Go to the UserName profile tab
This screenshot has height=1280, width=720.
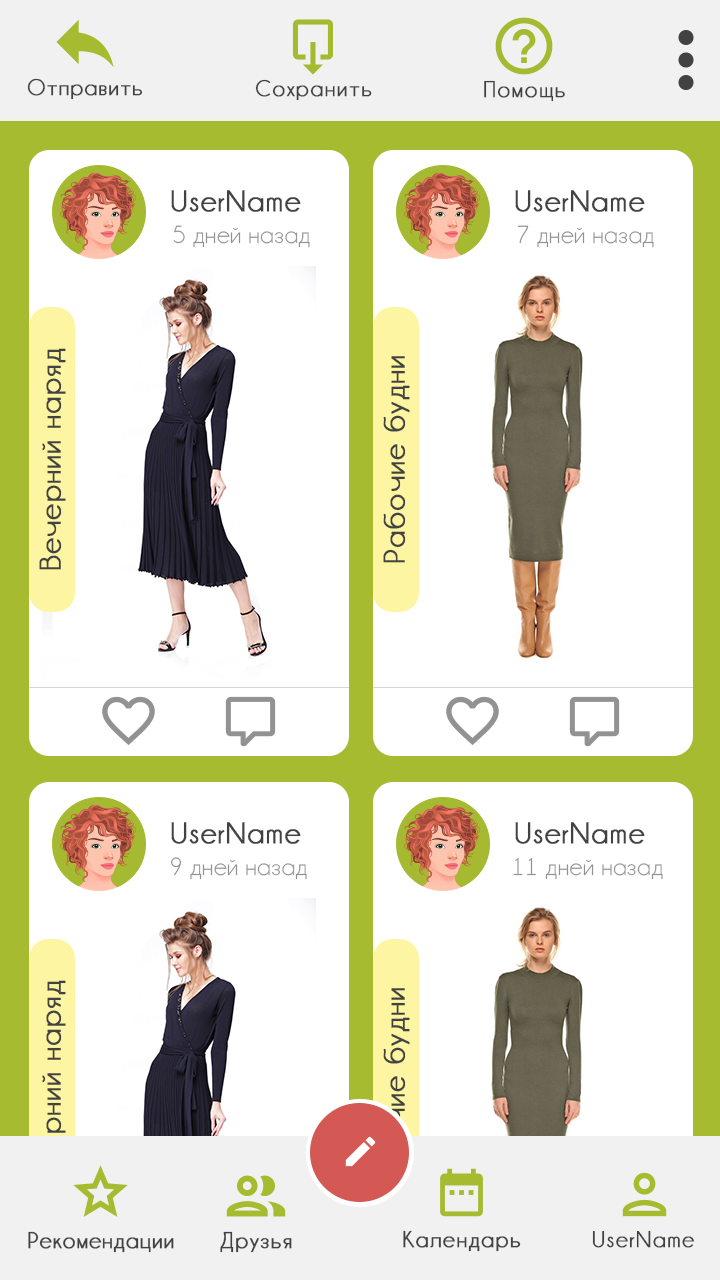(643, 1208)
